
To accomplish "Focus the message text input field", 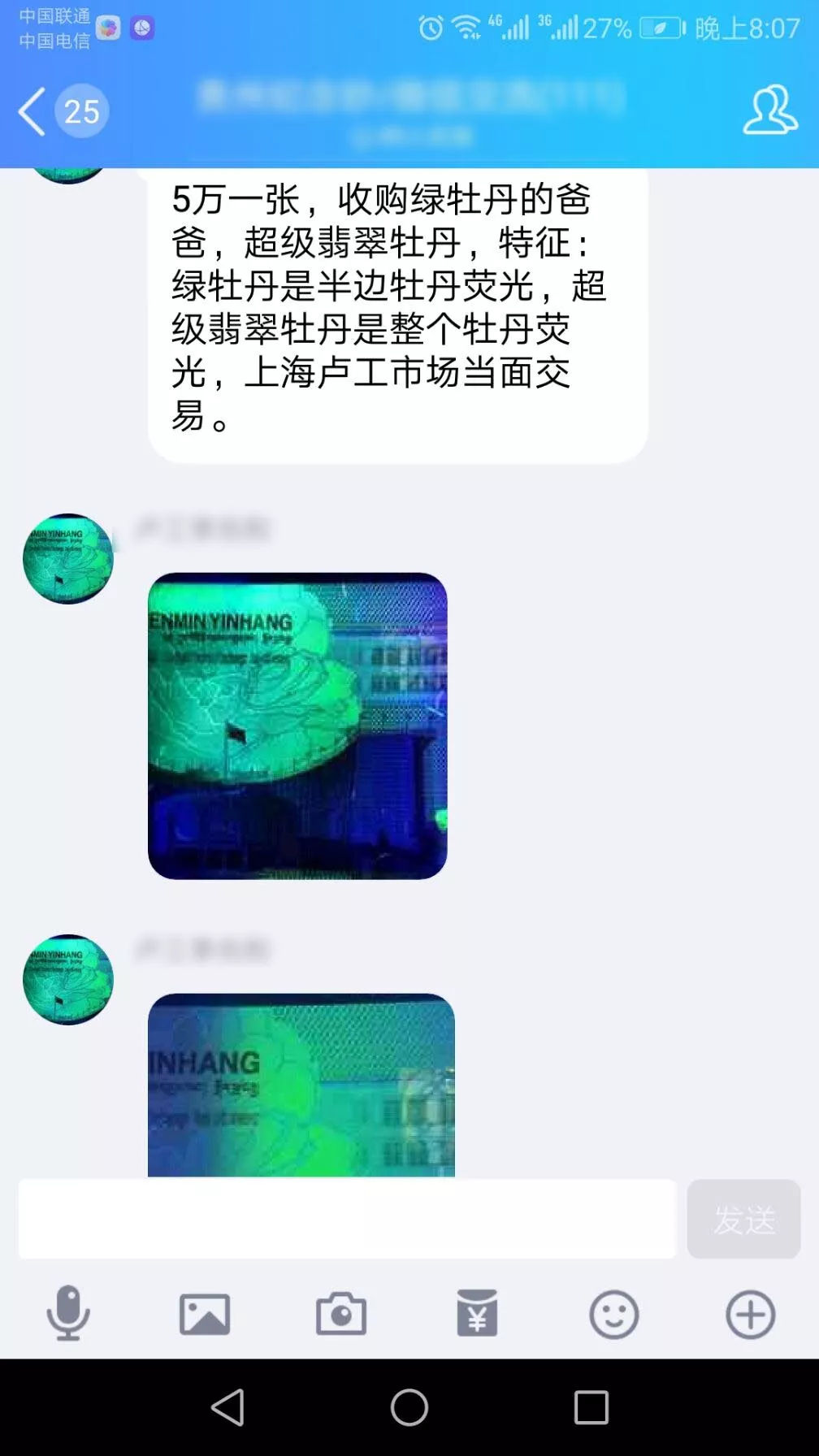I will 347,1219.
